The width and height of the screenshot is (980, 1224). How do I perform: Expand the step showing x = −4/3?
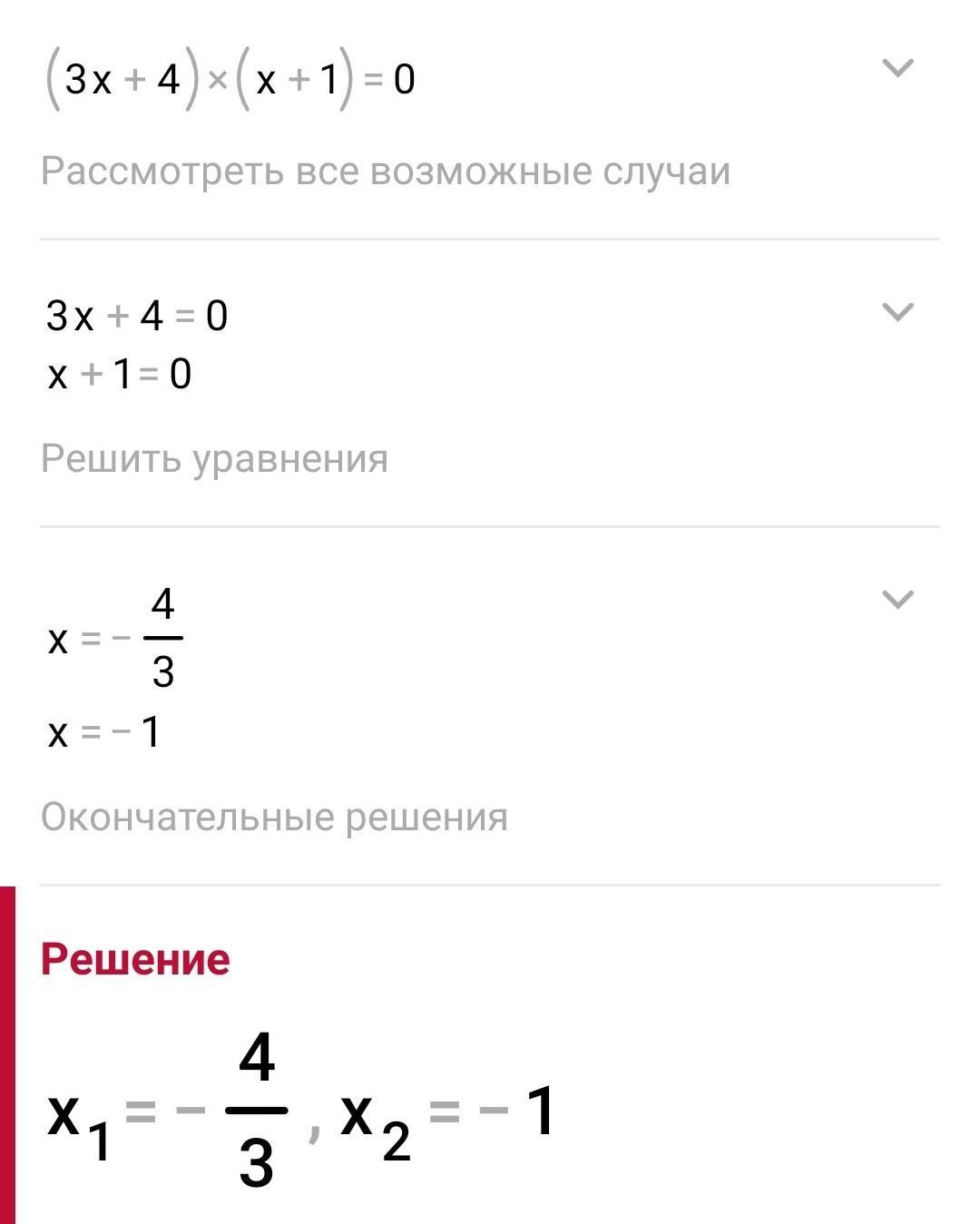pos(897,600)
